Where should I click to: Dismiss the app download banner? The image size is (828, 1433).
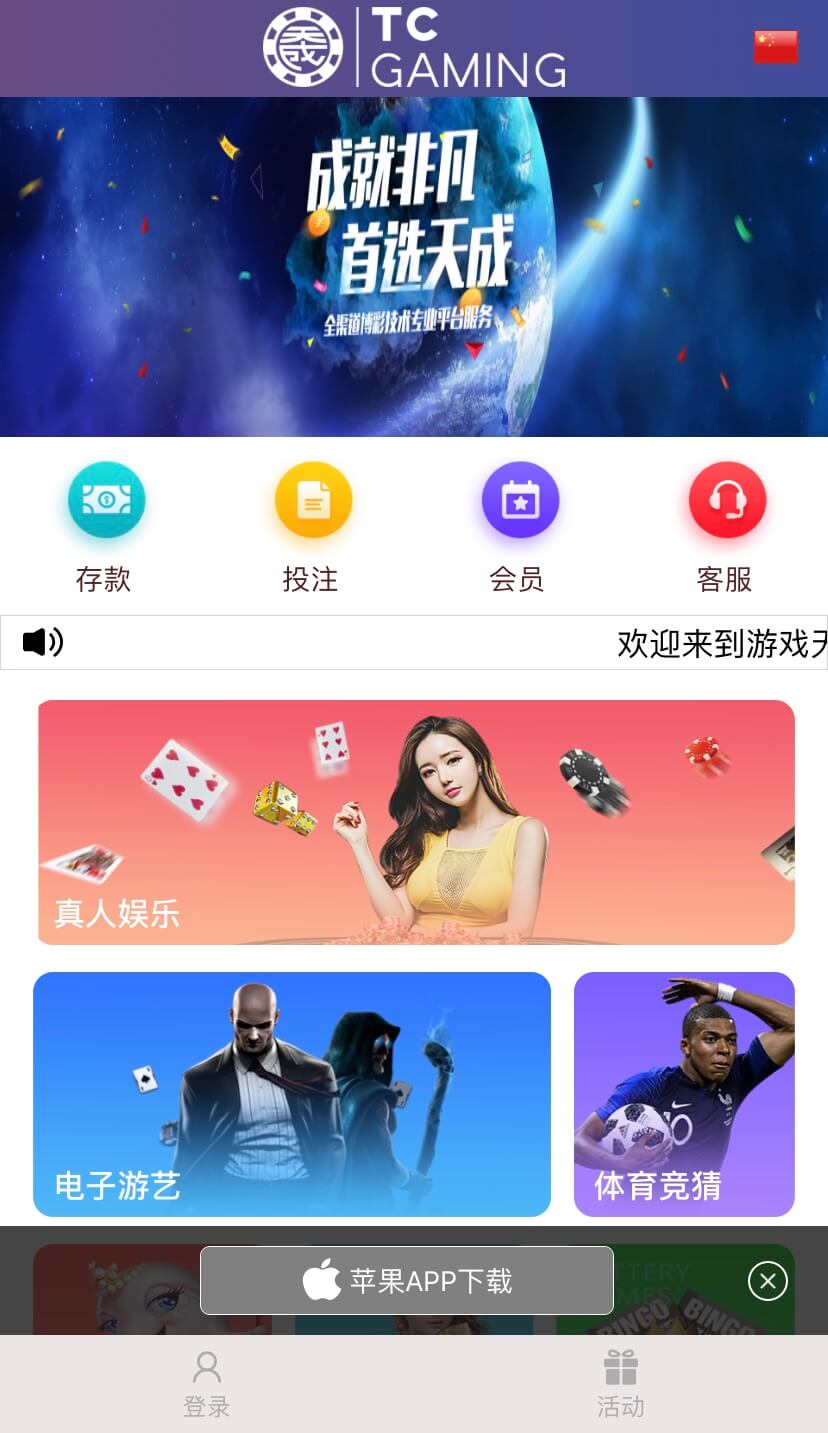[768, 1281]
